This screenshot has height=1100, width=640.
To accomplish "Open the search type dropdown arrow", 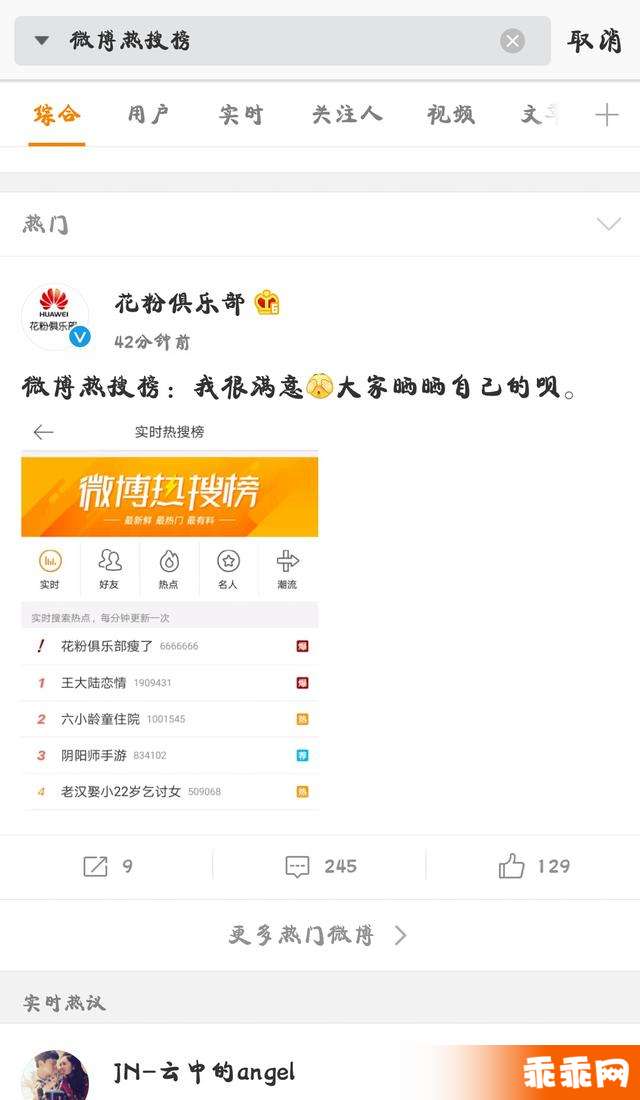I will click(x=41, y=41).
